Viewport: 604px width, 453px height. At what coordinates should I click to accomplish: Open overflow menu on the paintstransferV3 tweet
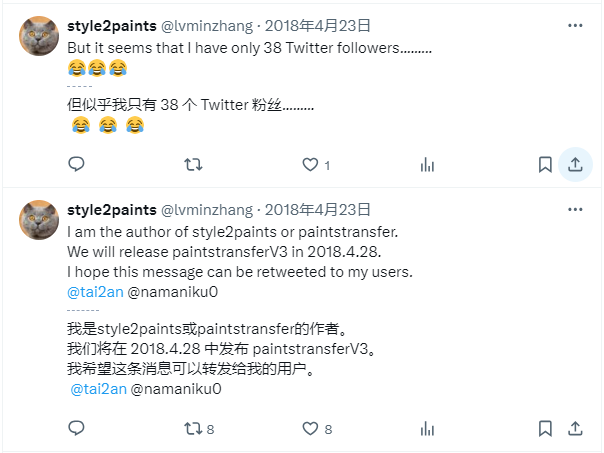point(575,209)
